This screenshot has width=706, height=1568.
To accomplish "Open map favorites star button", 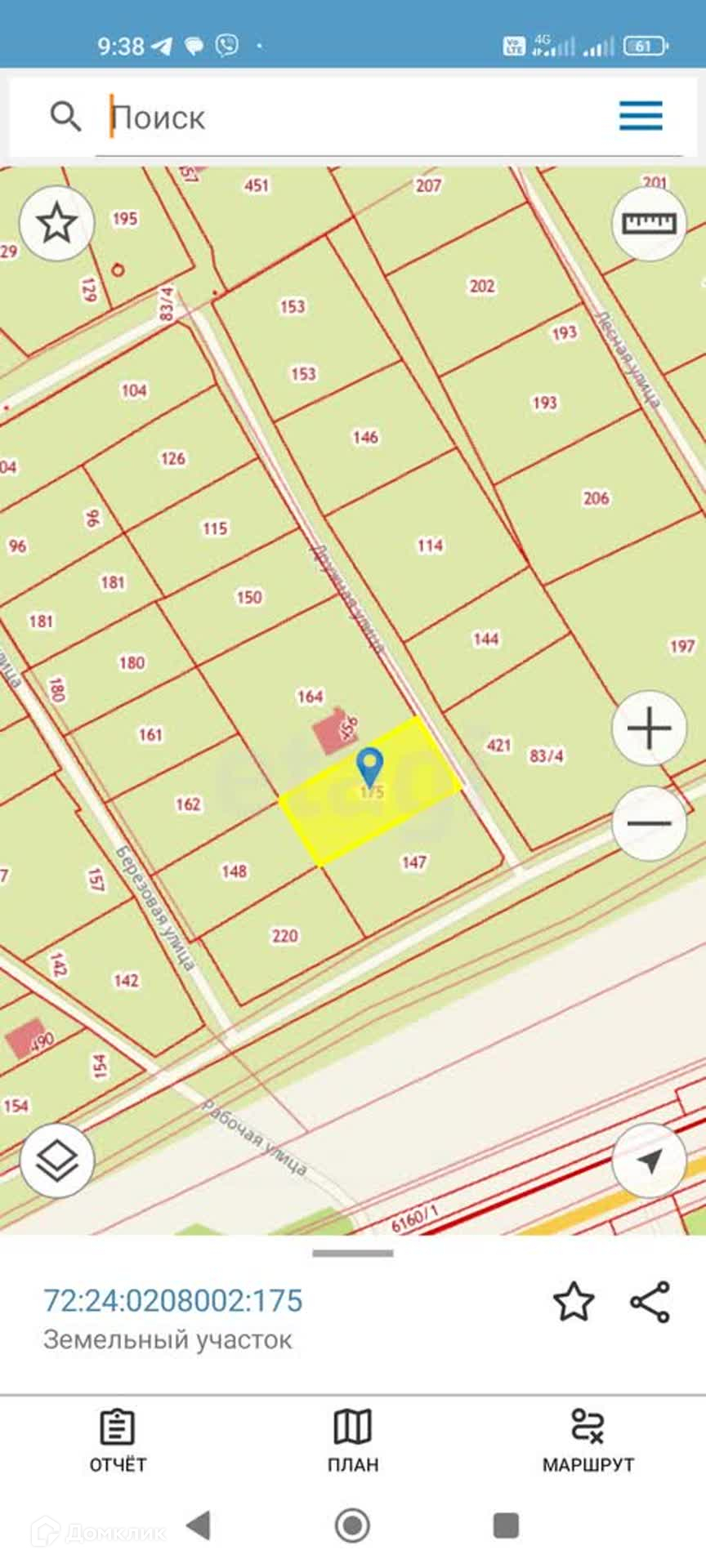I will pos(56,223).
